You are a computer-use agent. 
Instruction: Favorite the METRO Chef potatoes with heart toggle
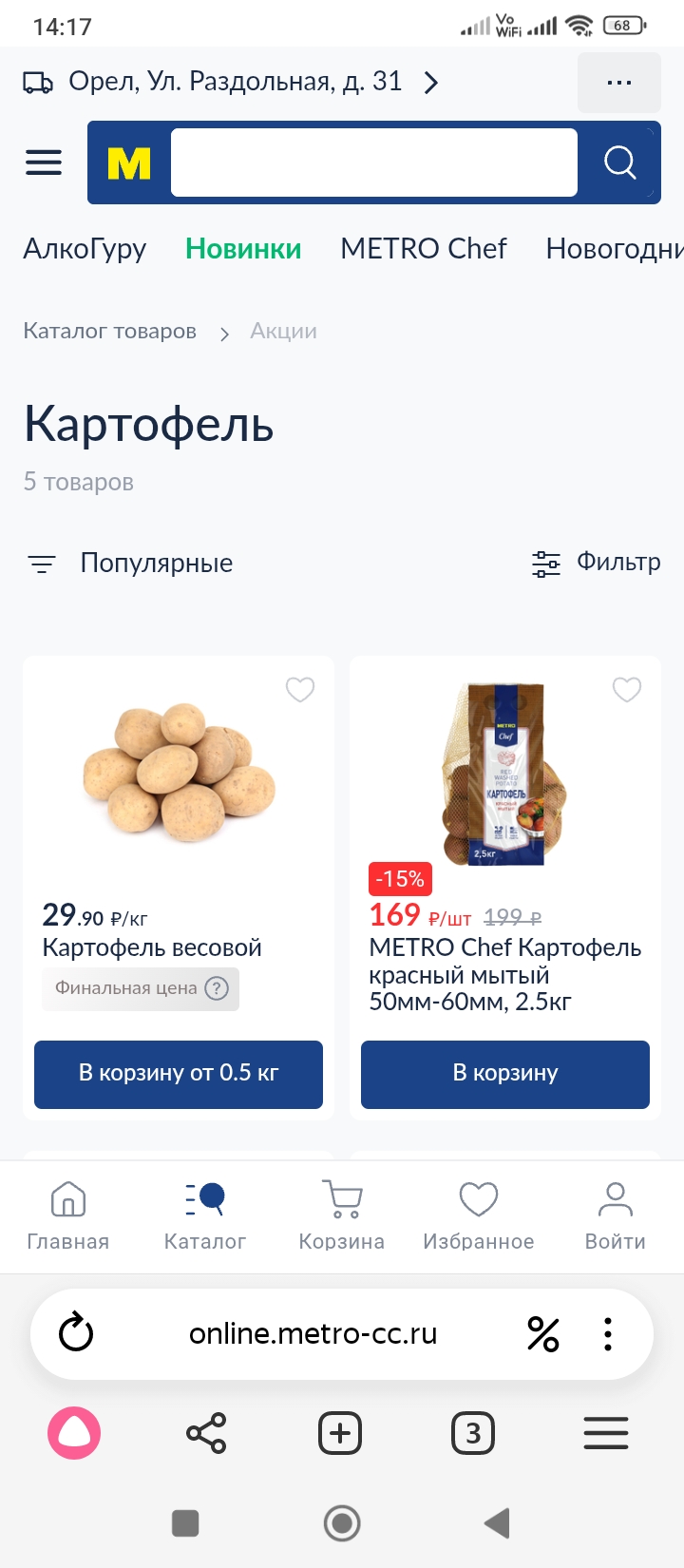(x=626, y=690)
